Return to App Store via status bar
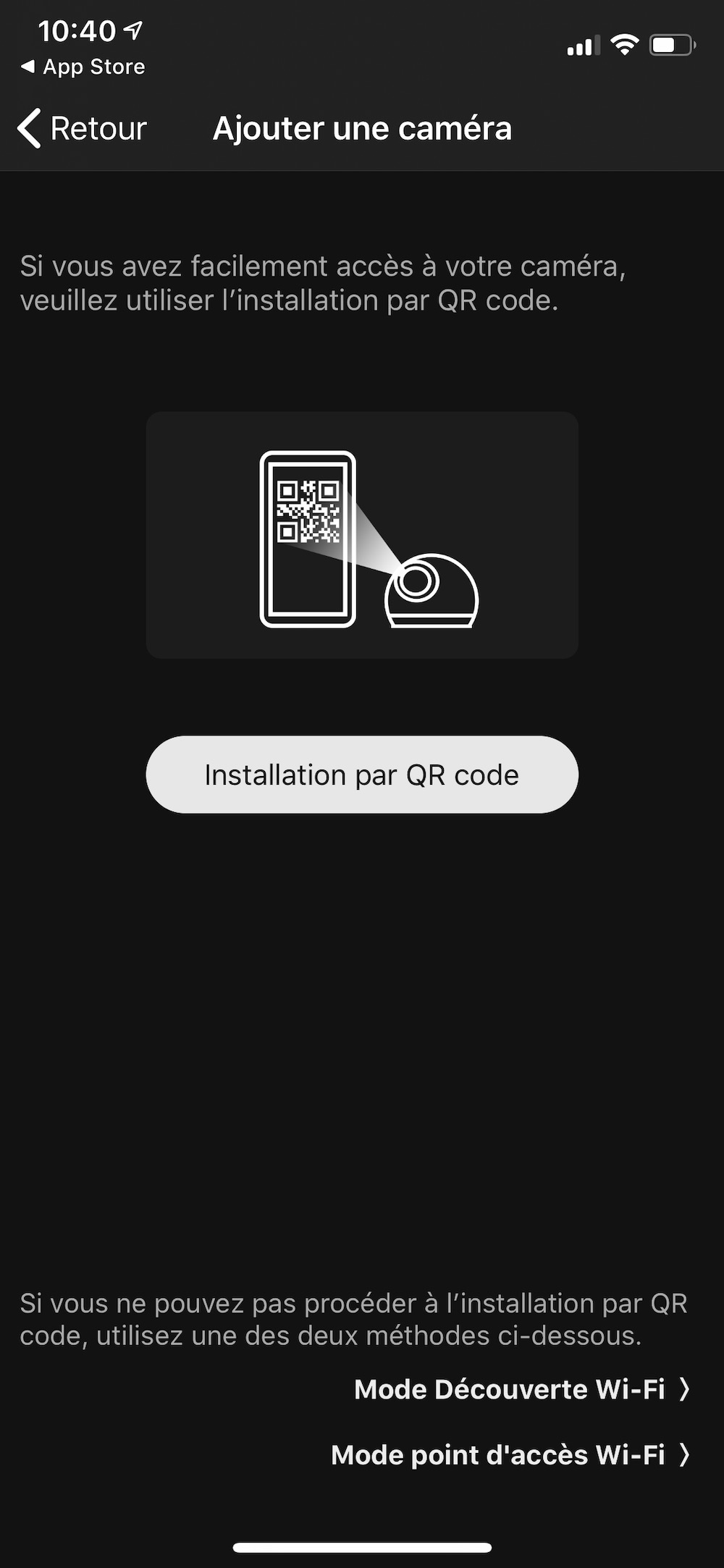This screenshot has width=724, height=1568. 83,67
